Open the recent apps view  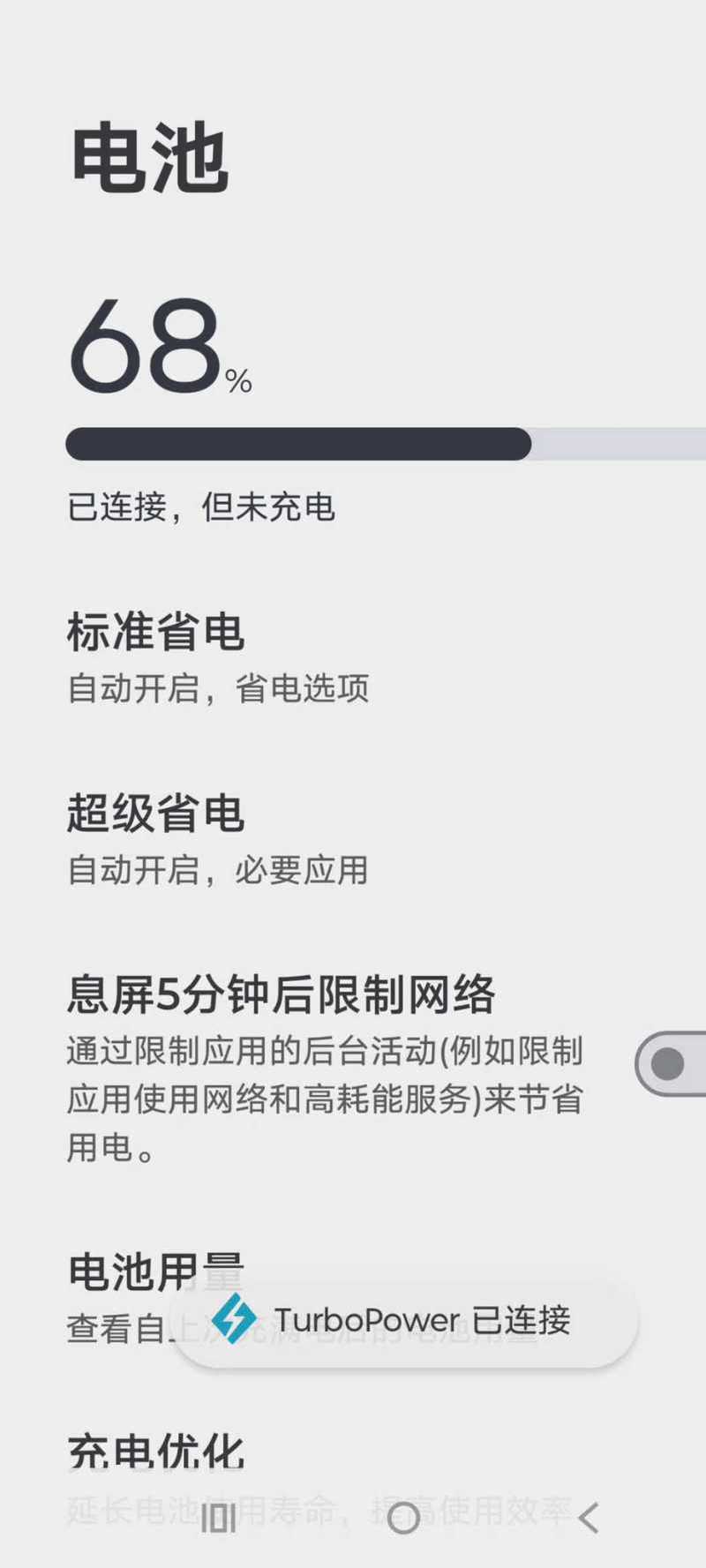pos(218,1518)
